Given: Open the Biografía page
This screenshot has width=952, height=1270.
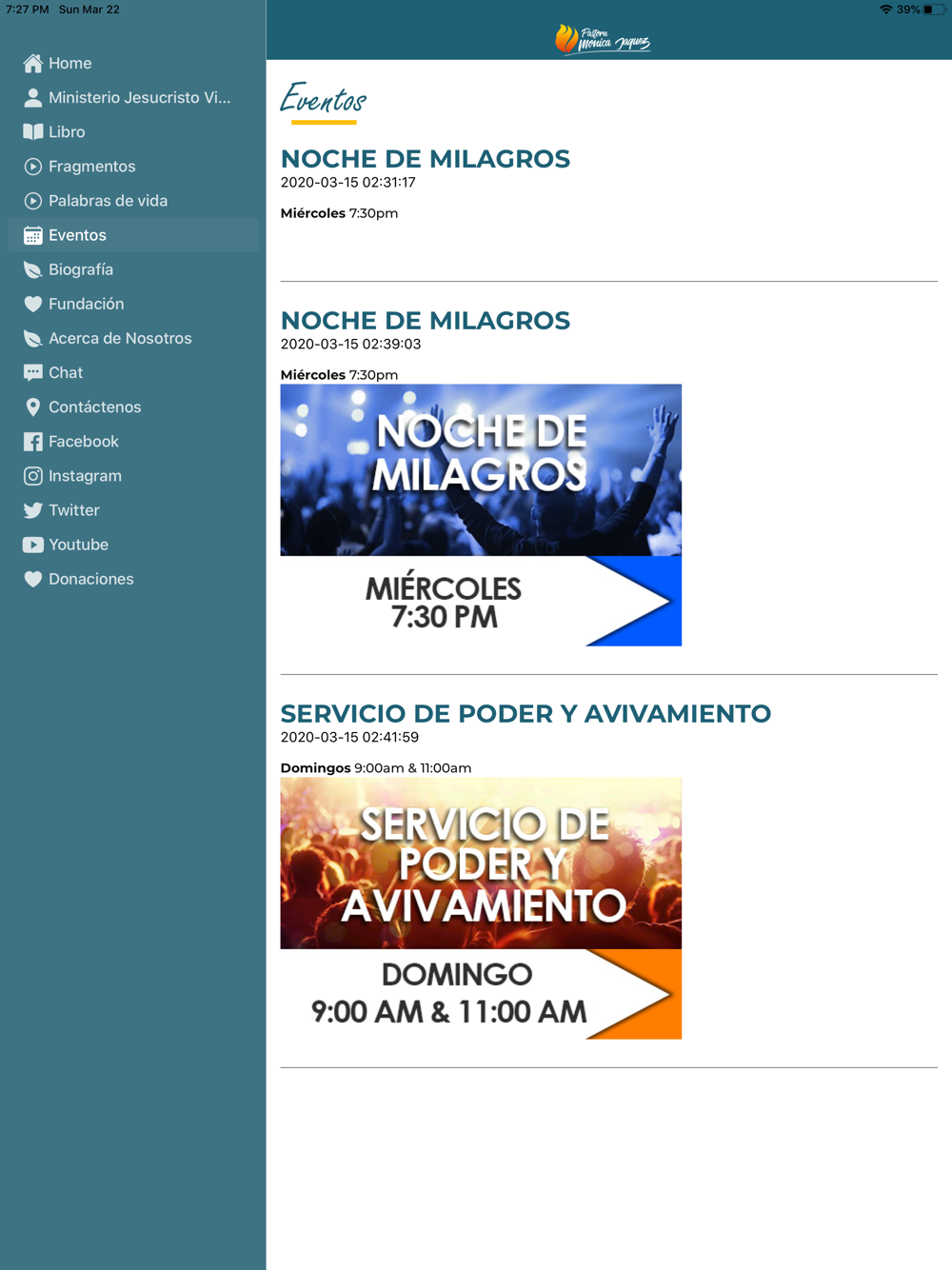Looking at the screenshot, I should pos(132,269).
